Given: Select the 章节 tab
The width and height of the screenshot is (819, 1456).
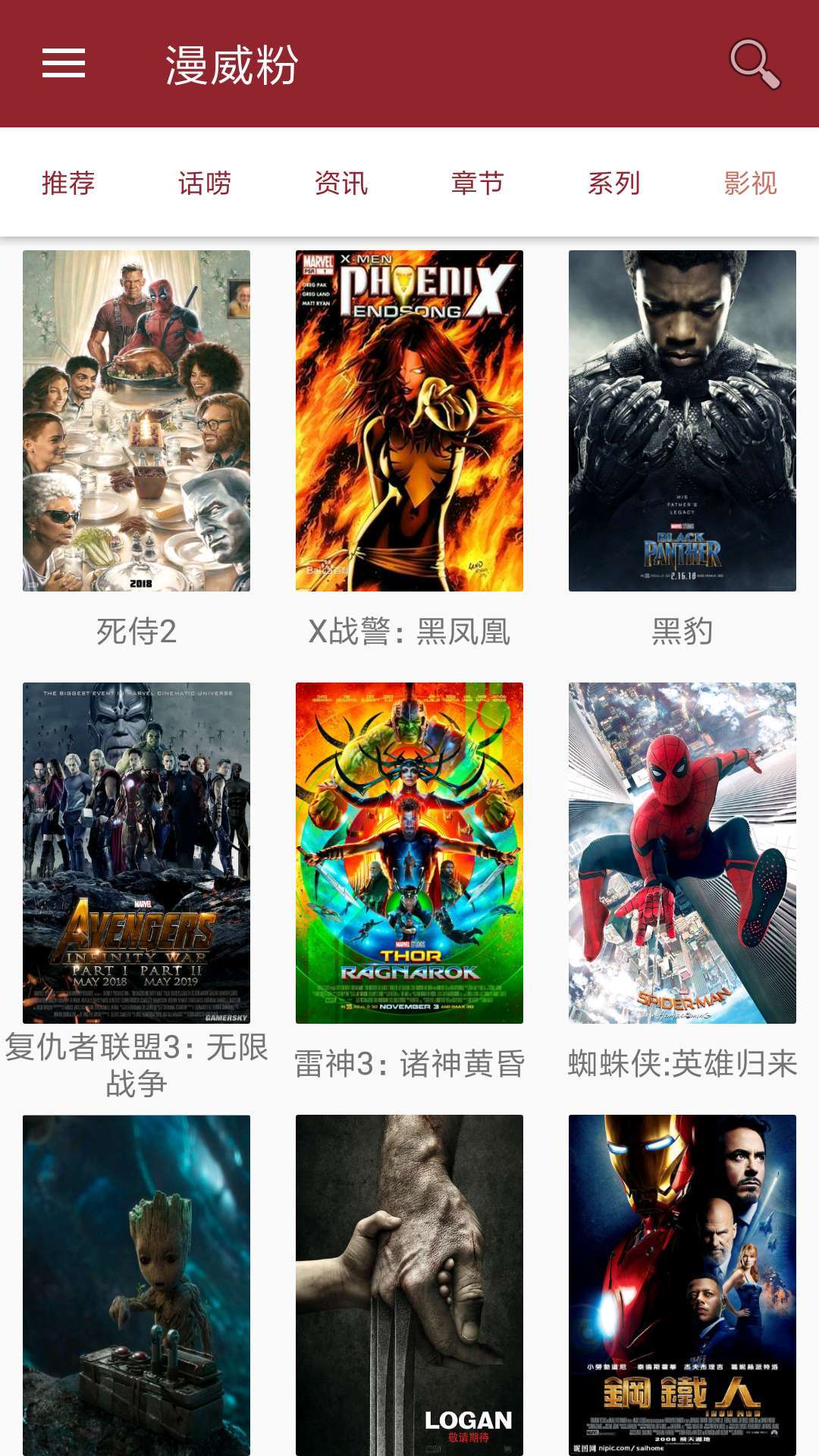Looking at the screenshot, I should 476,182.
